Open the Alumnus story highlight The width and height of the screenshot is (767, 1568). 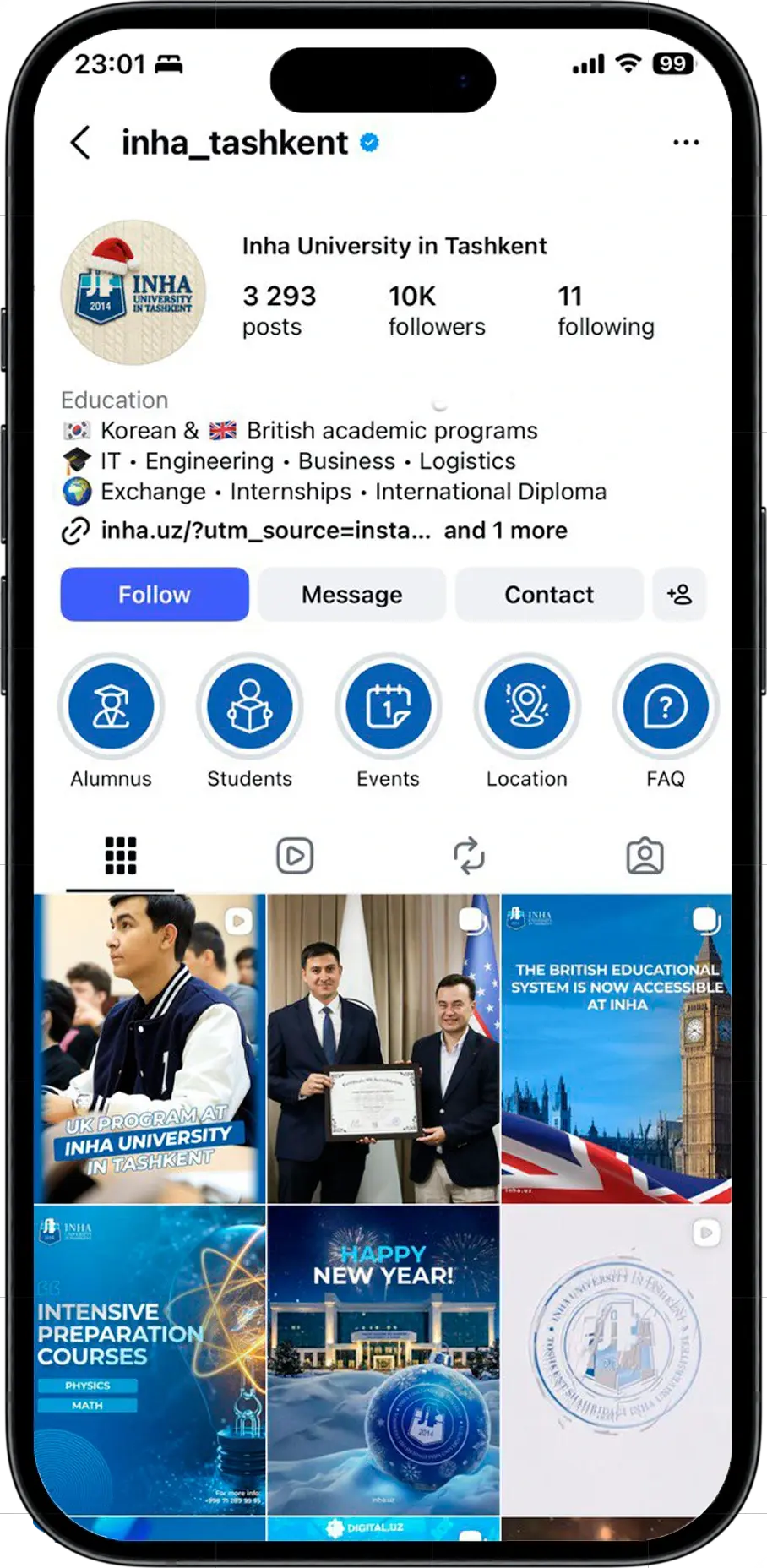[111, 707]
